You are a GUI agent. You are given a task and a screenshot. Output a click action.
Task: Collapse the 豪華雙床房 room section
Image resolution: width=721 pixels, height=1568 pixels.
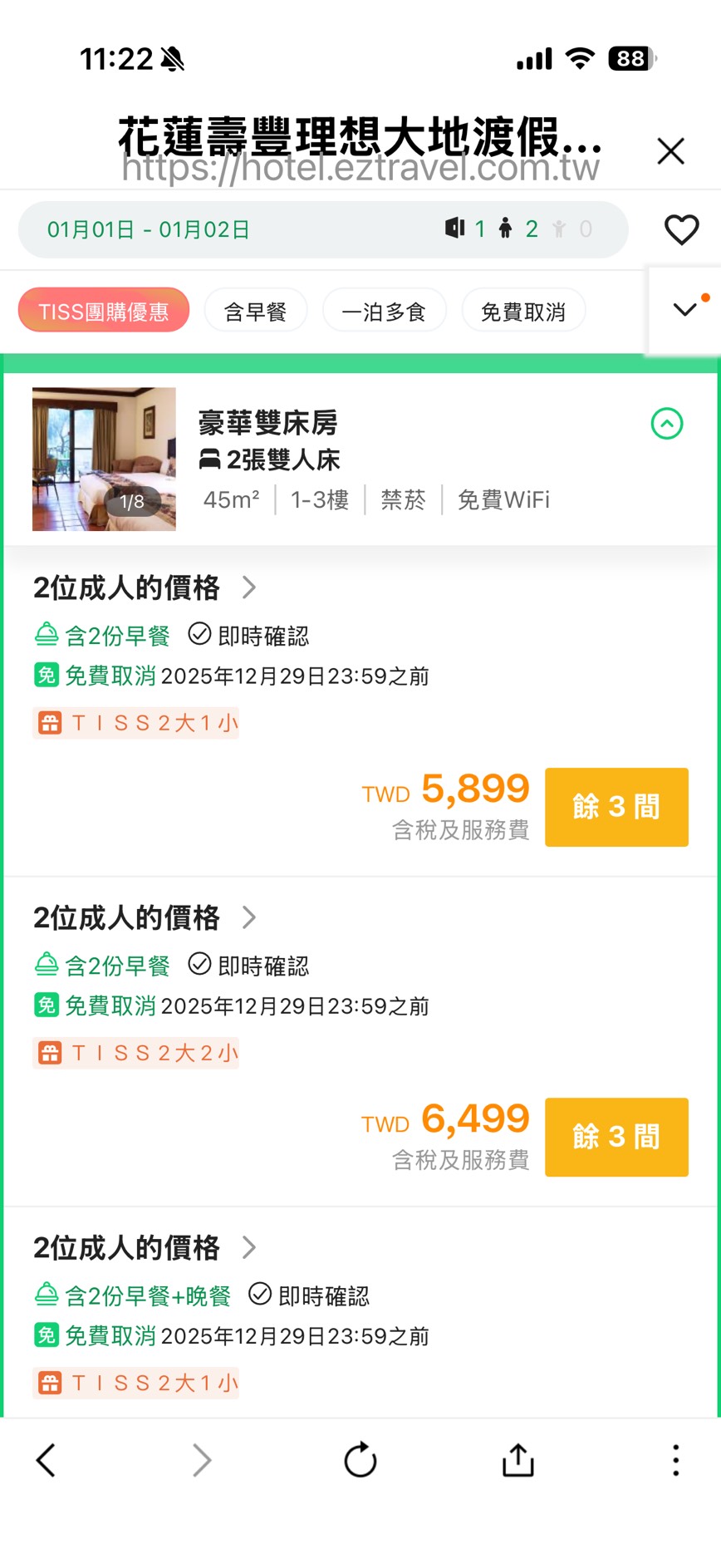click(x=666, y=424)
